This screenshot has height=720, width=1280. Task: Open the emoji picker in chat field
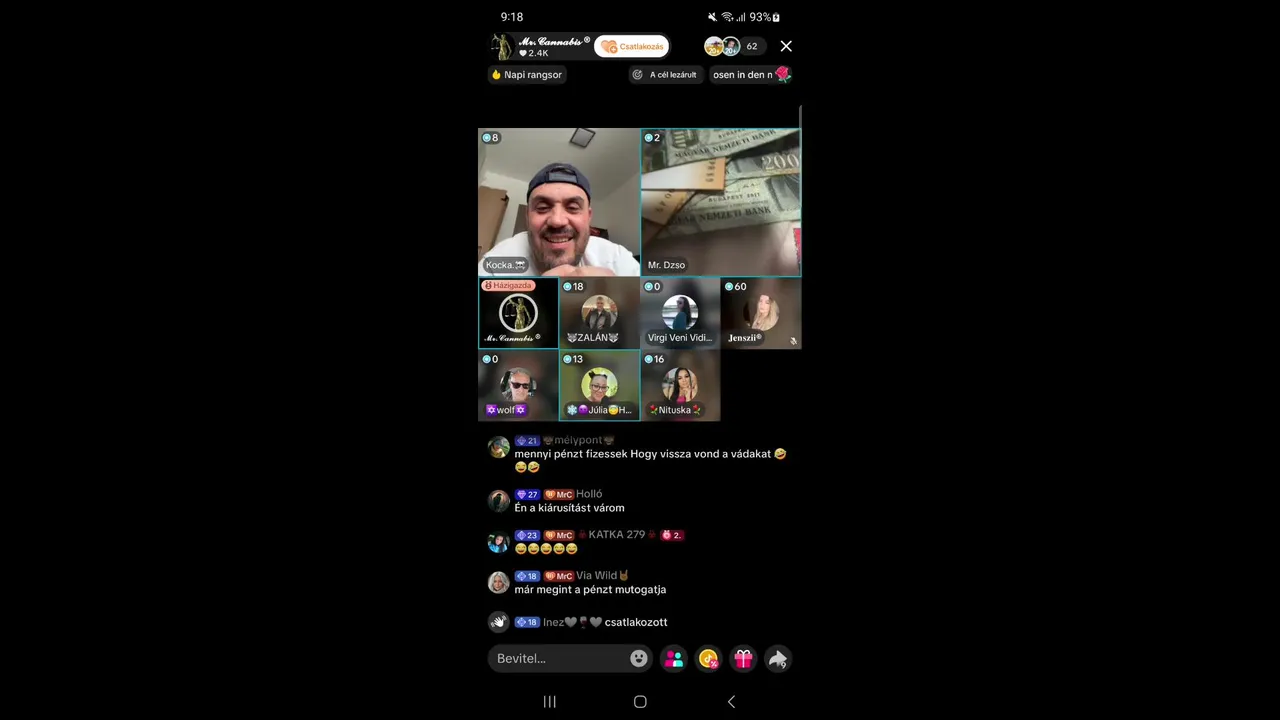[638, 658]
